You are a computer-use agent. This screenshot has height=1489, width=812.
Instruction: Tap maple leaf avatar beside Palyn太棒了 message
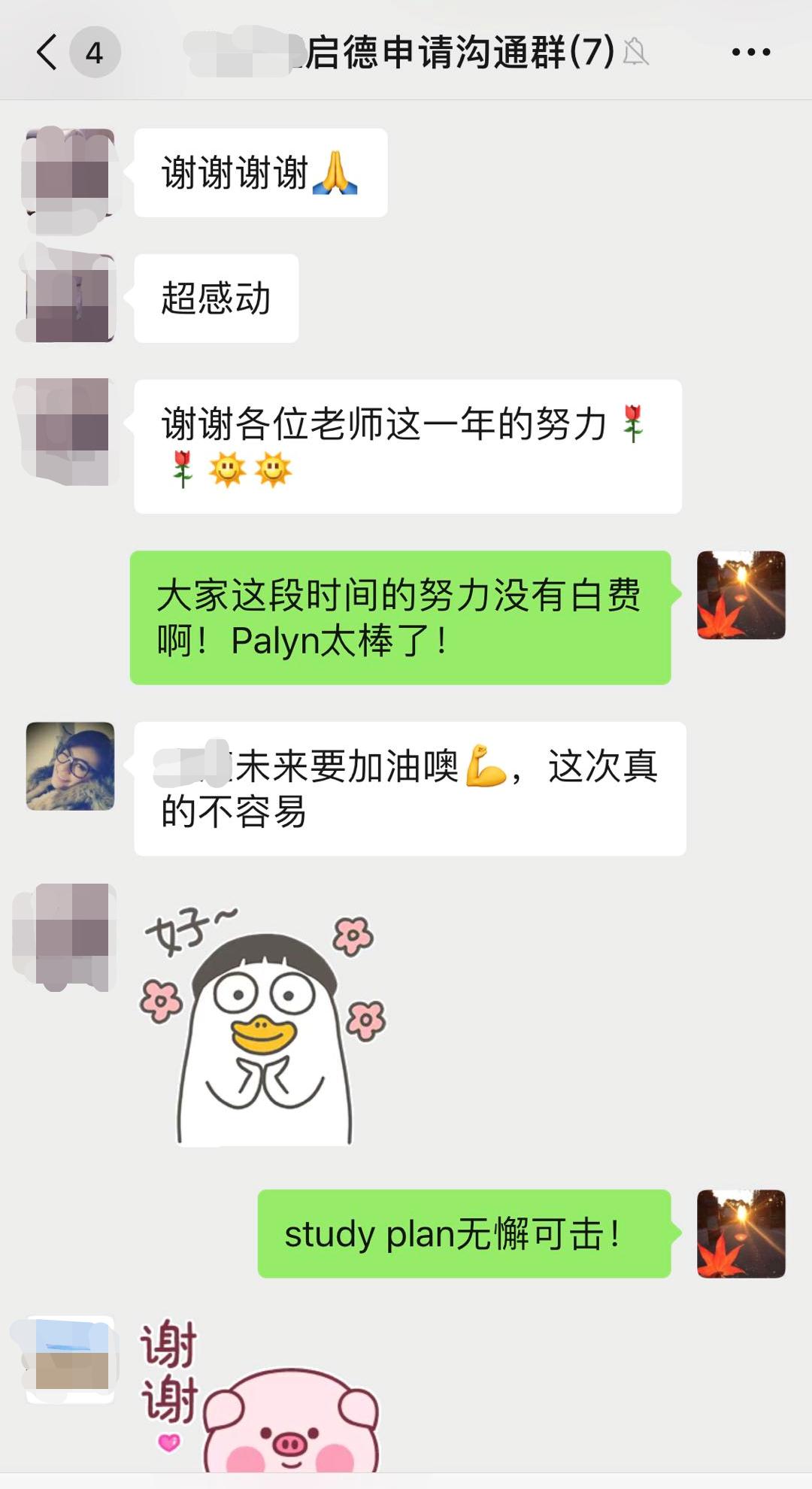pos(741,595)
